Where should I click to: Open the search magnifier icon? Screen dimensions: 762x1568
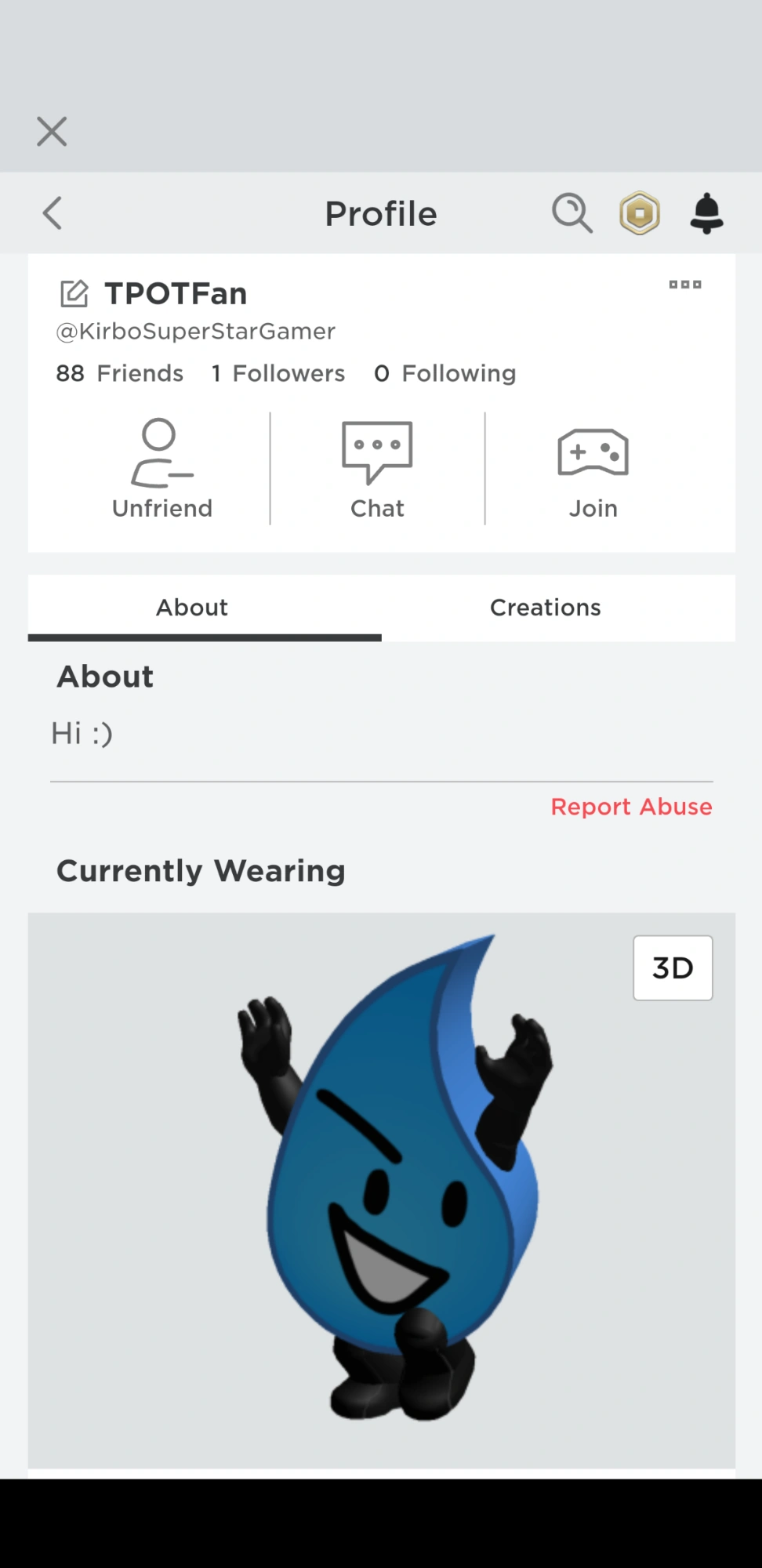point(571,213)
